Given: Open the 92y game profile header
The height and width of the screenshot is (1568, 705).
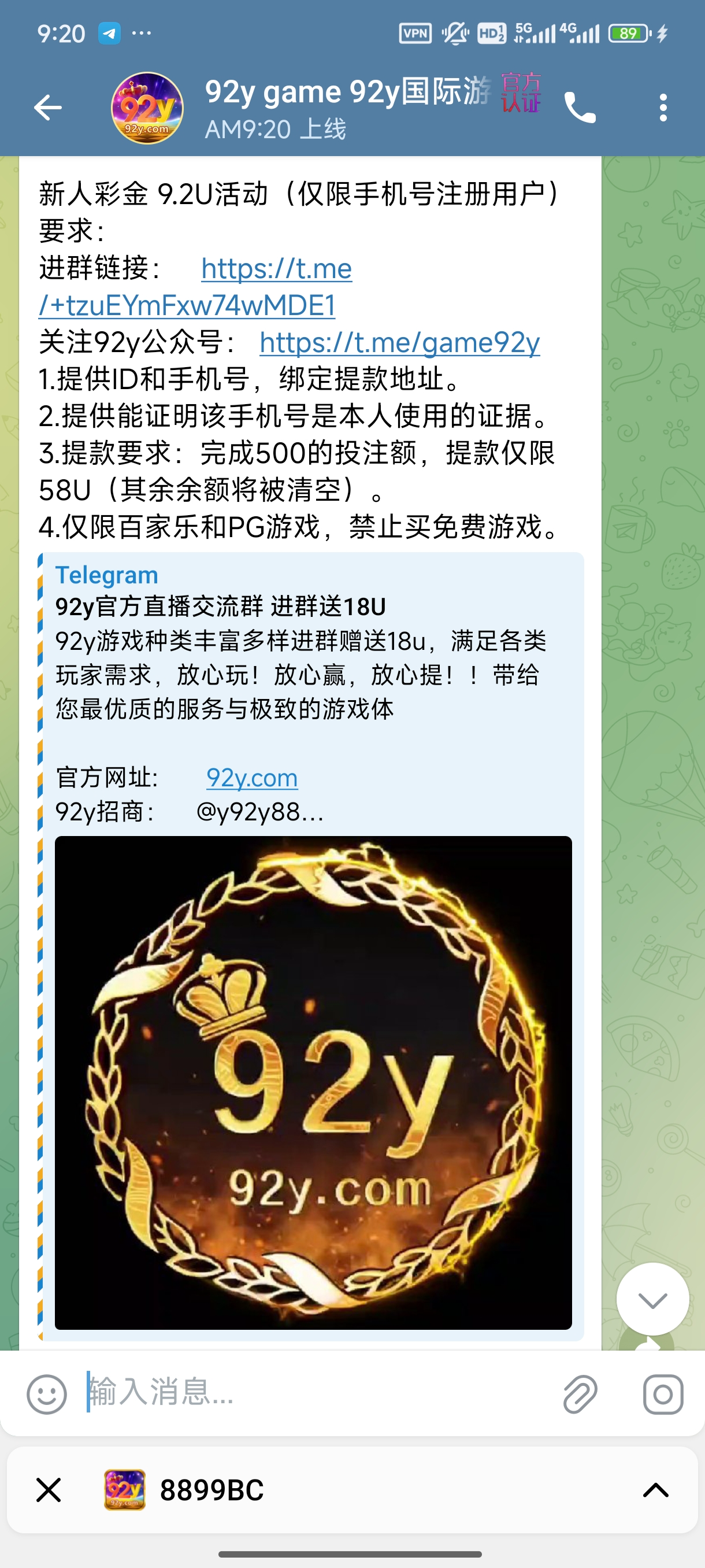Looking at the screenshot, I should coord(347,108).
